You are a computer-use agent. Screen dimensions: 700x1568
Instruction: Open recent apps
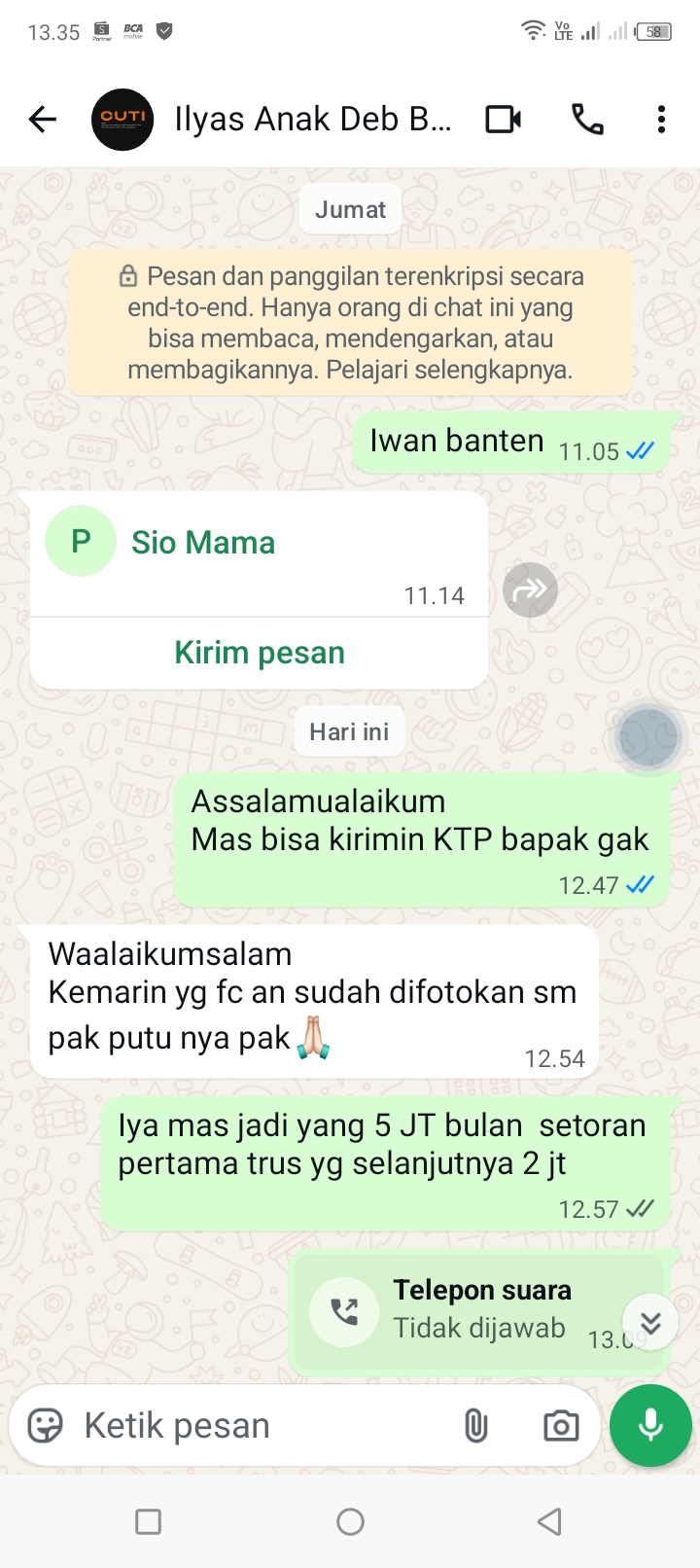148,1521
